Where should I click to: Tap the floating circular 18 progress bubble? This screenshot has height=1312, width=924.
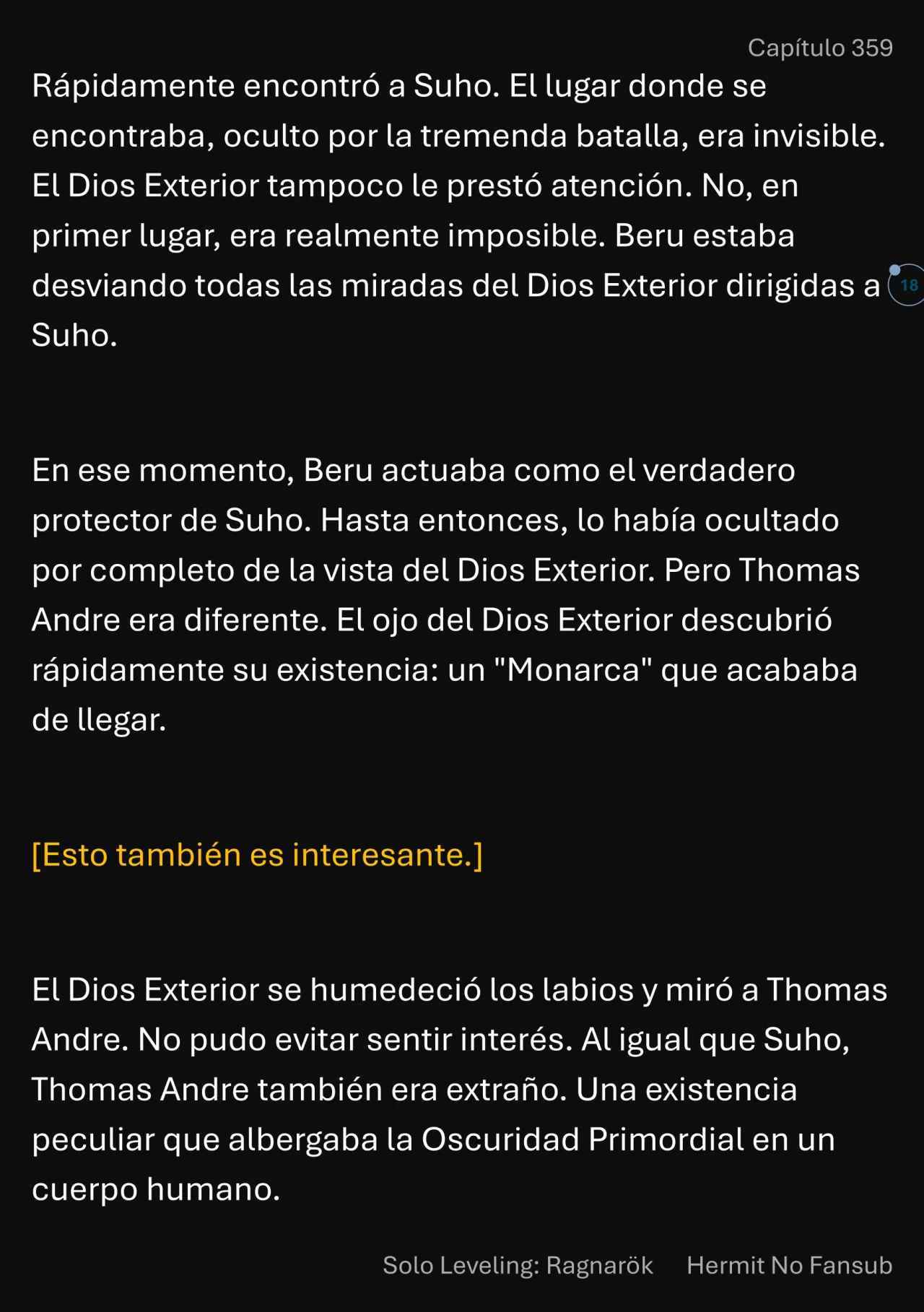(908, 285)
